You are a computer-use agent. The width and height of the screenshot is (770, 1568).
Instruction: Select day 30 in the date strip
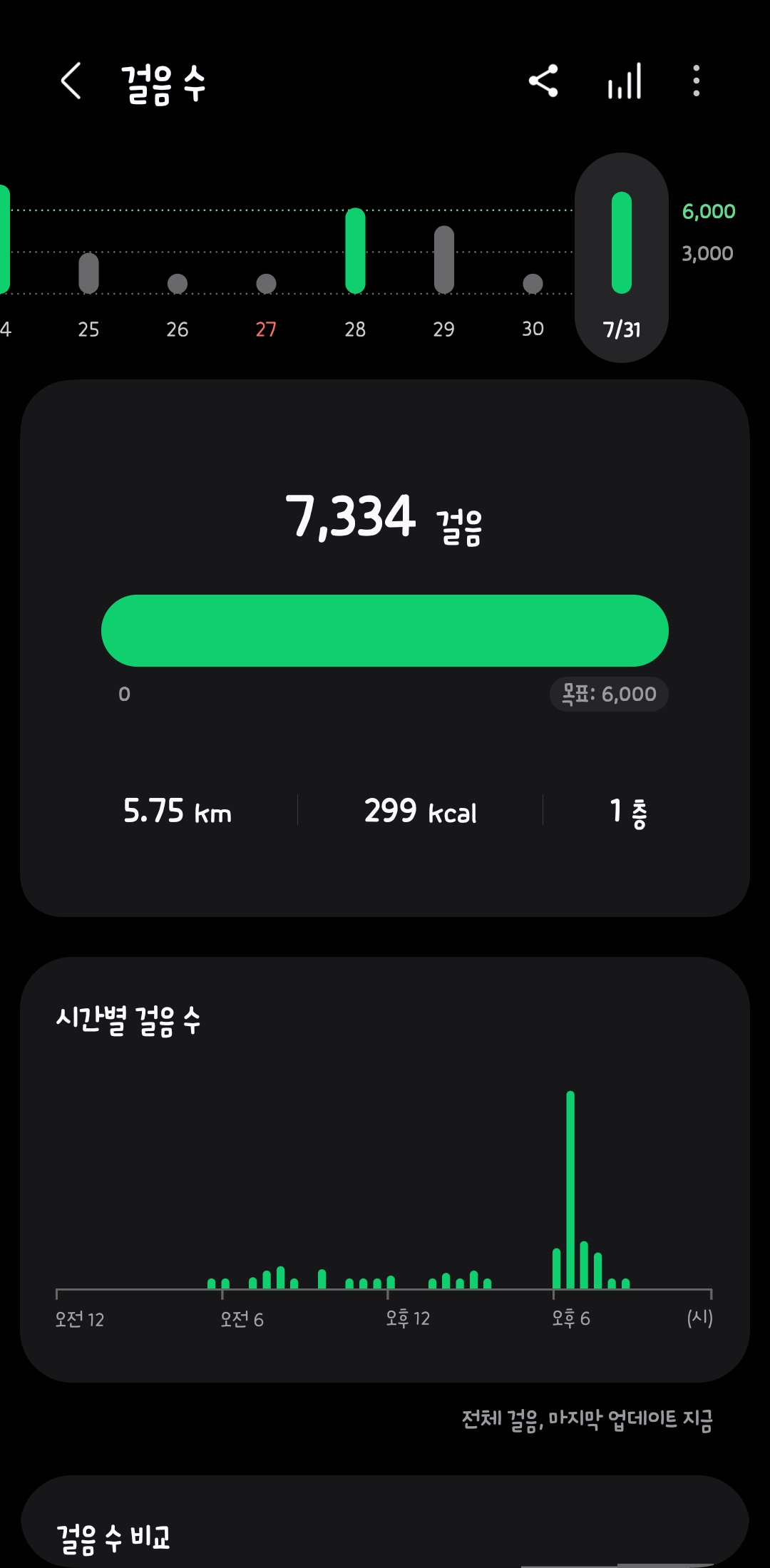(x=533, y=292)
